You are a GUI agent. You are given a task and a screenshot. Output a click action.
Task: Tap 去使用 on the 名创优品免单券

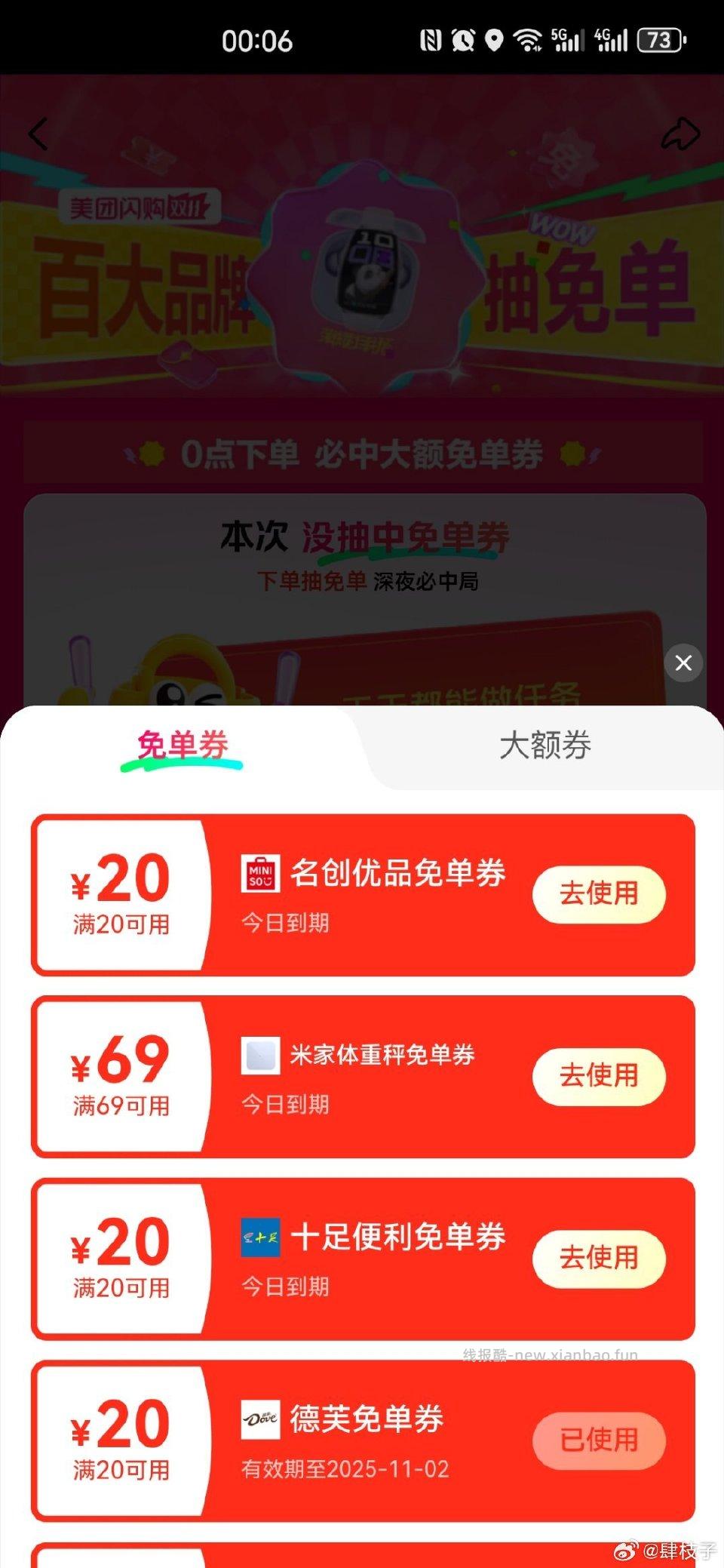click(x=599, y=894)
